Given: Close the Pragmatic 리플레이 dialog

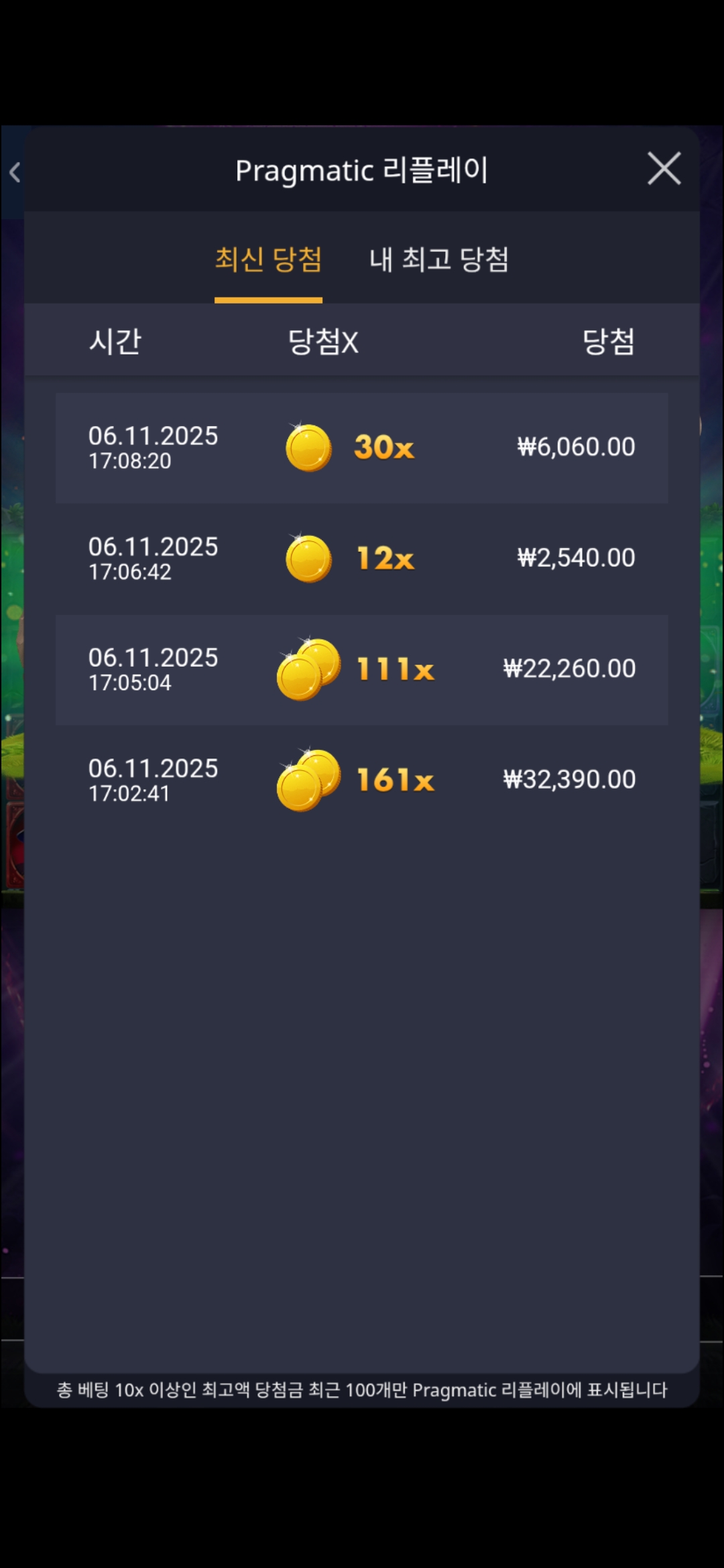Looking at the screenshot, I should [x=664, y=168].
